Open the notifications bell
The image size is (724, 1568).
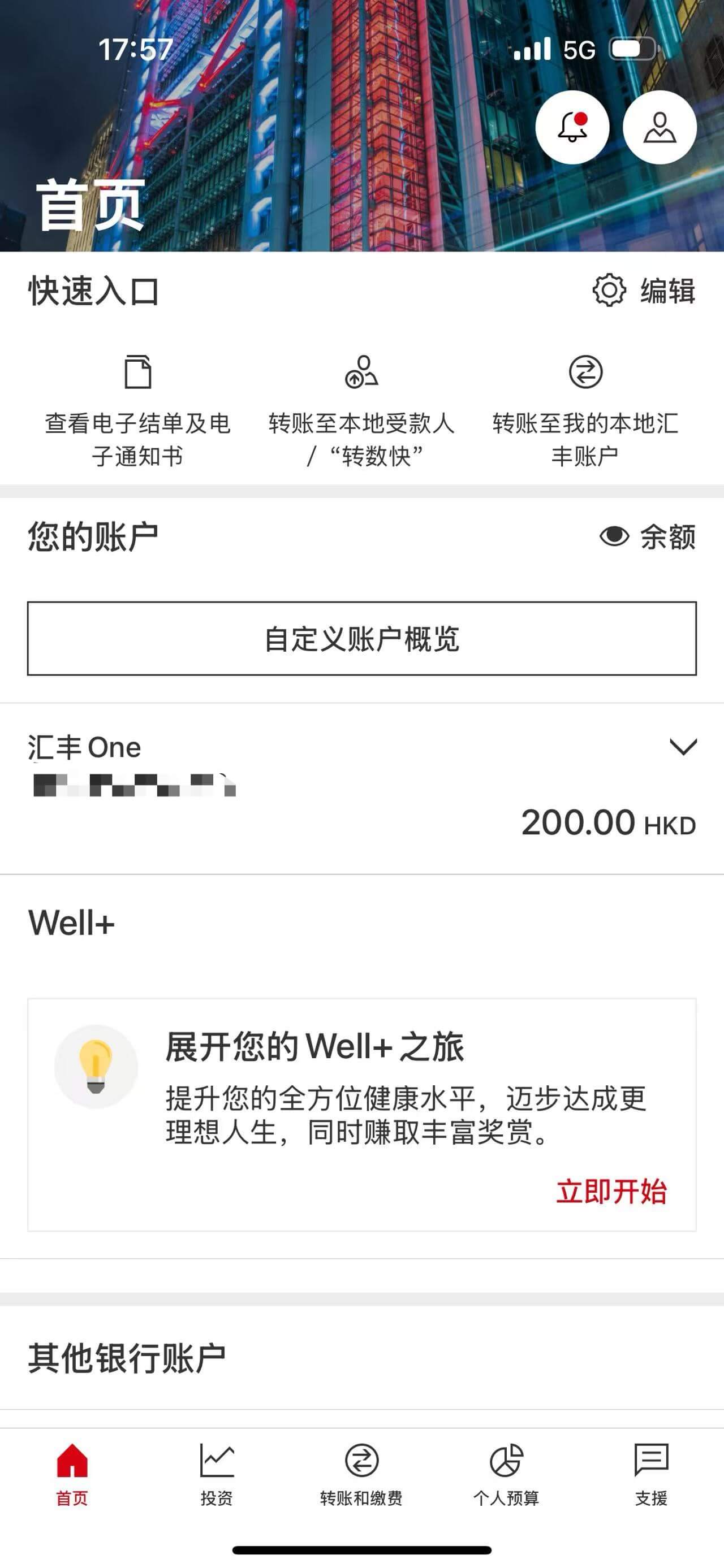click(572, 128)
